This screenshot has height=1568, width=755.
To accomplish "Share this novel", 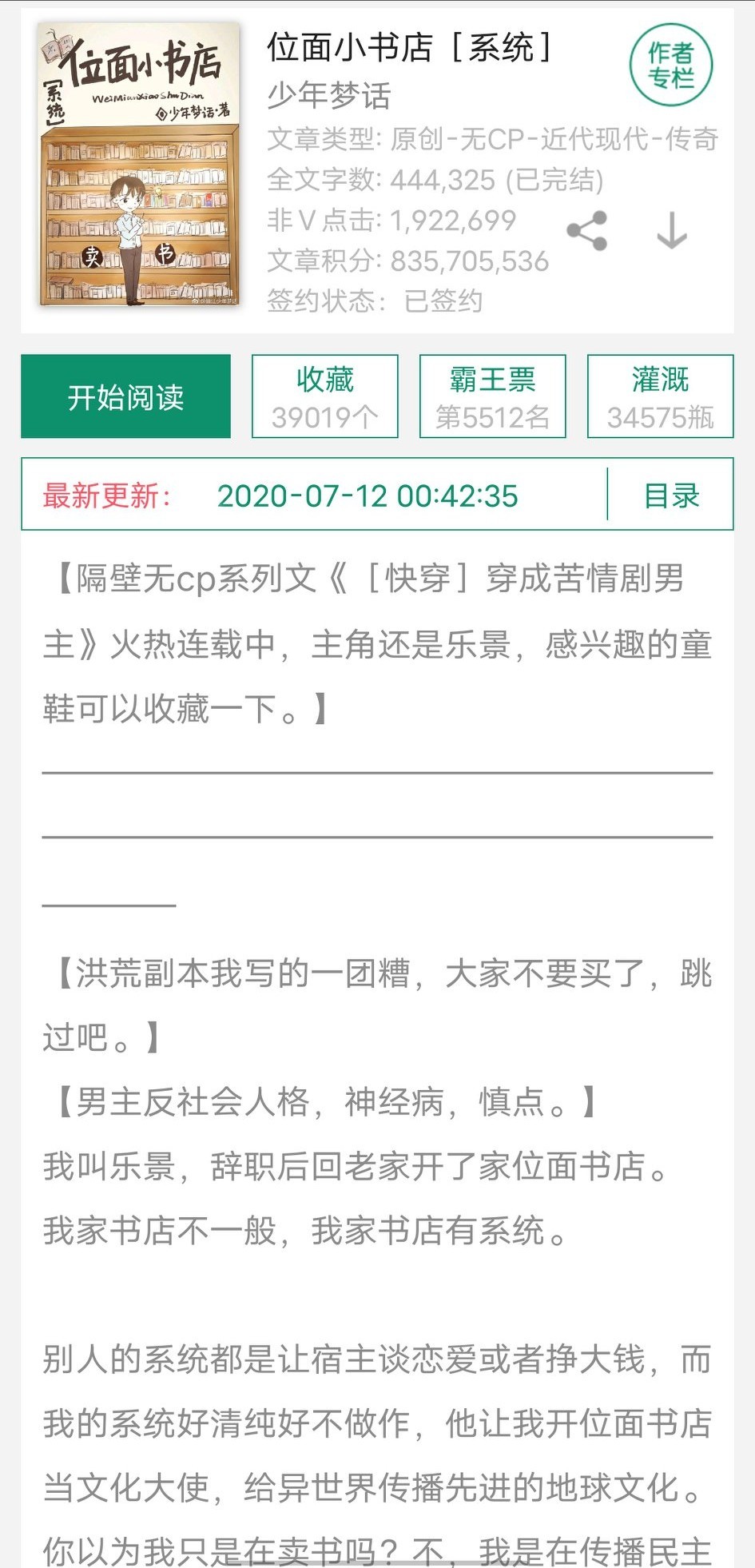I will click(x=587, y=231).
